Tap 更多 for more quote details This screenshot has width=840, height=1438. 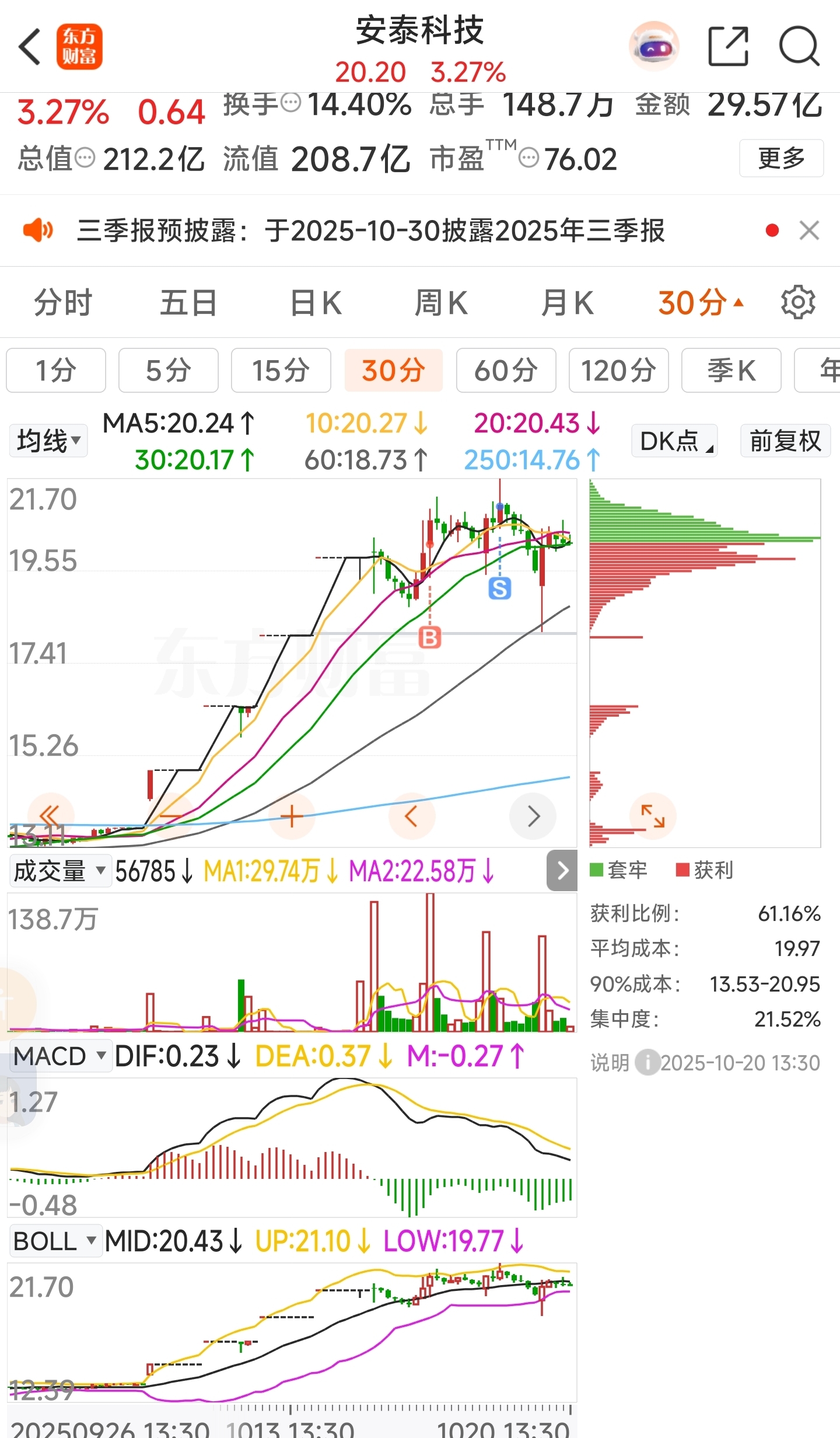click(781, 158)
